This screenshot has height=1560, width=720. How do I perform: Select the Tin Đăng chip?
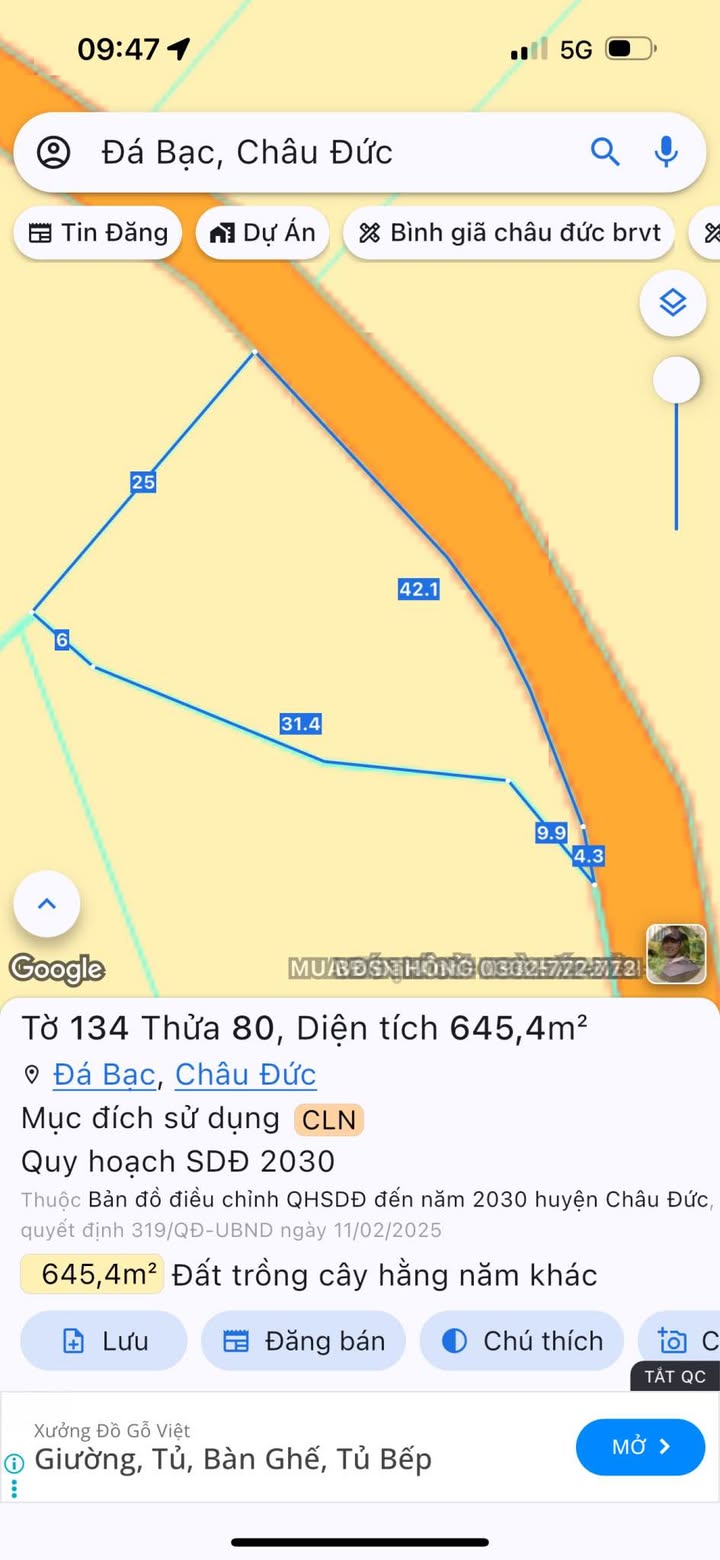click(x=98, y=233)
